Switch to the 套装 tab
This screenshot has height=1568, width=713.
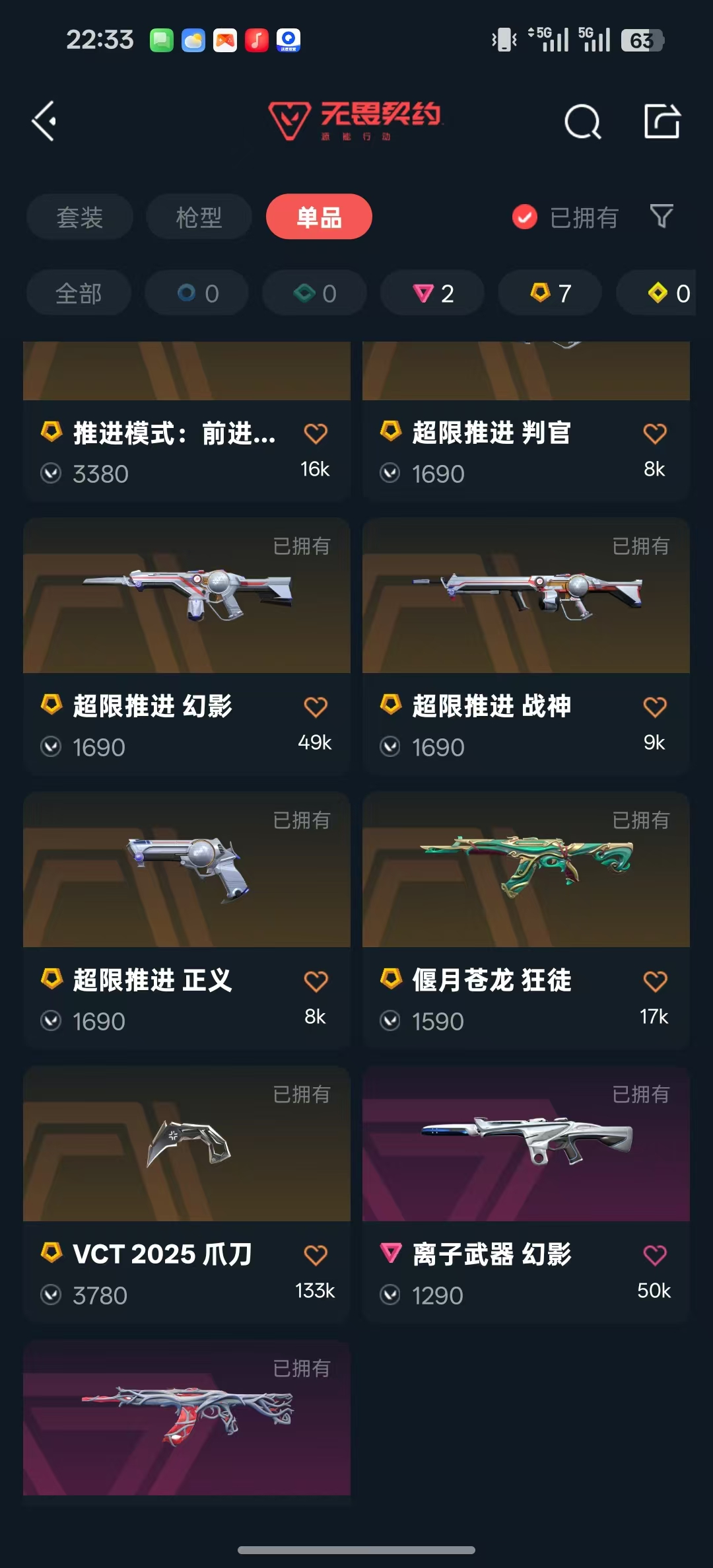[80, 217]
